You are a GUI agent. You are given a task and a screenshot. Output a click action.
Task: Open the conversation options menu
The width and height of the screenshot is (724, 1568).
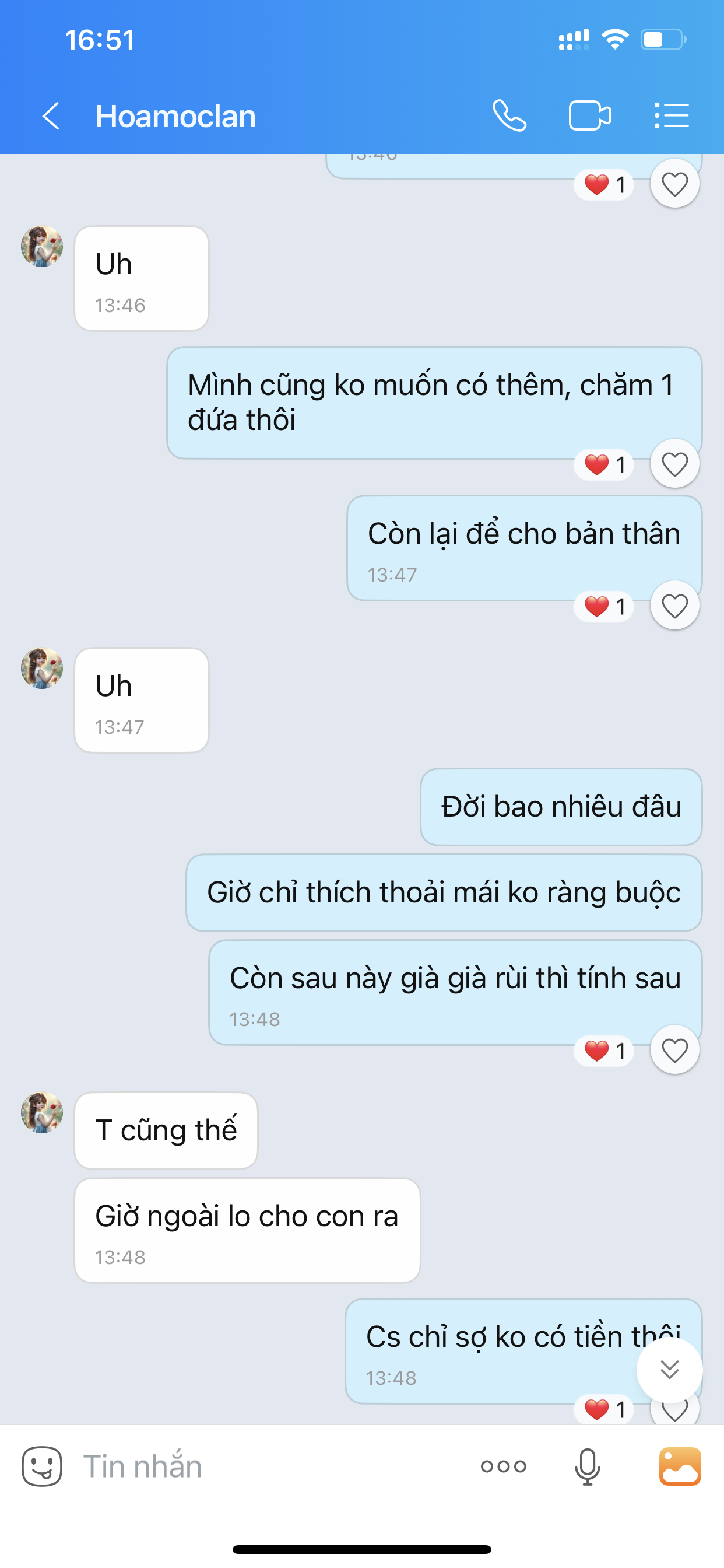coord(672,116)
